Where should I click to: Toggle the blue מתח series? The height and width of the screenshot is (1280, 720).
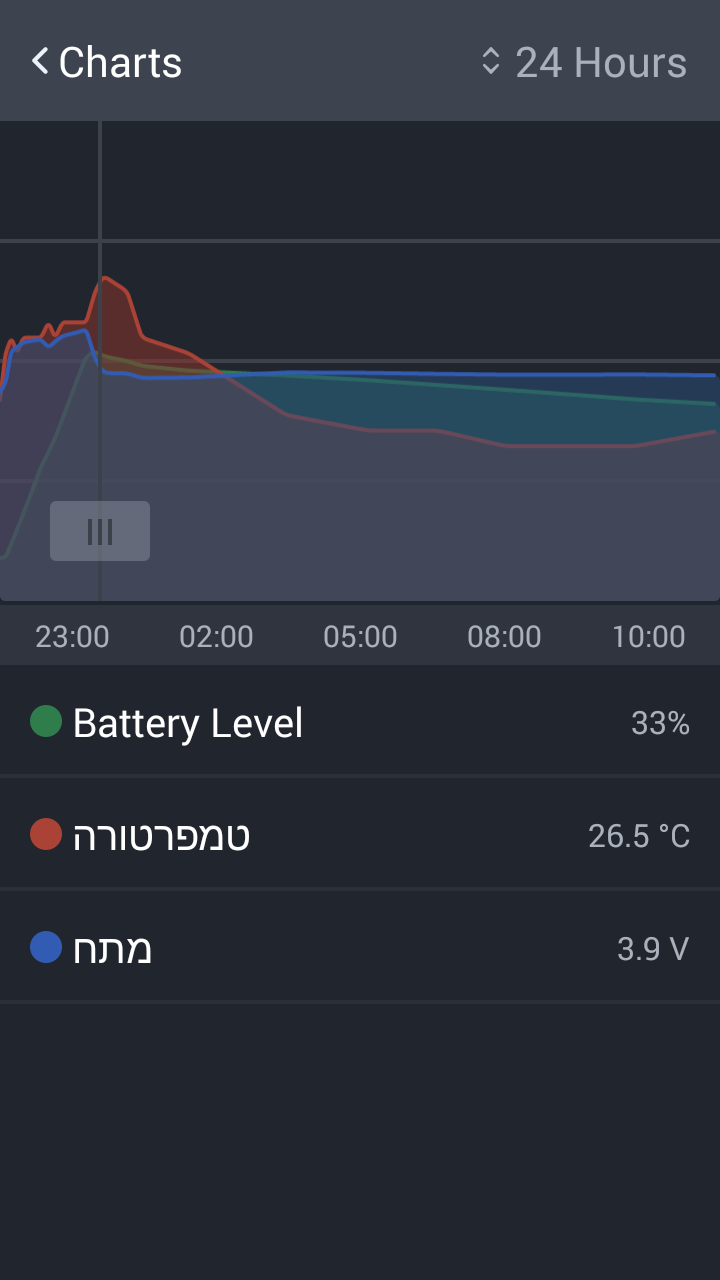click(x=360, y=948)
